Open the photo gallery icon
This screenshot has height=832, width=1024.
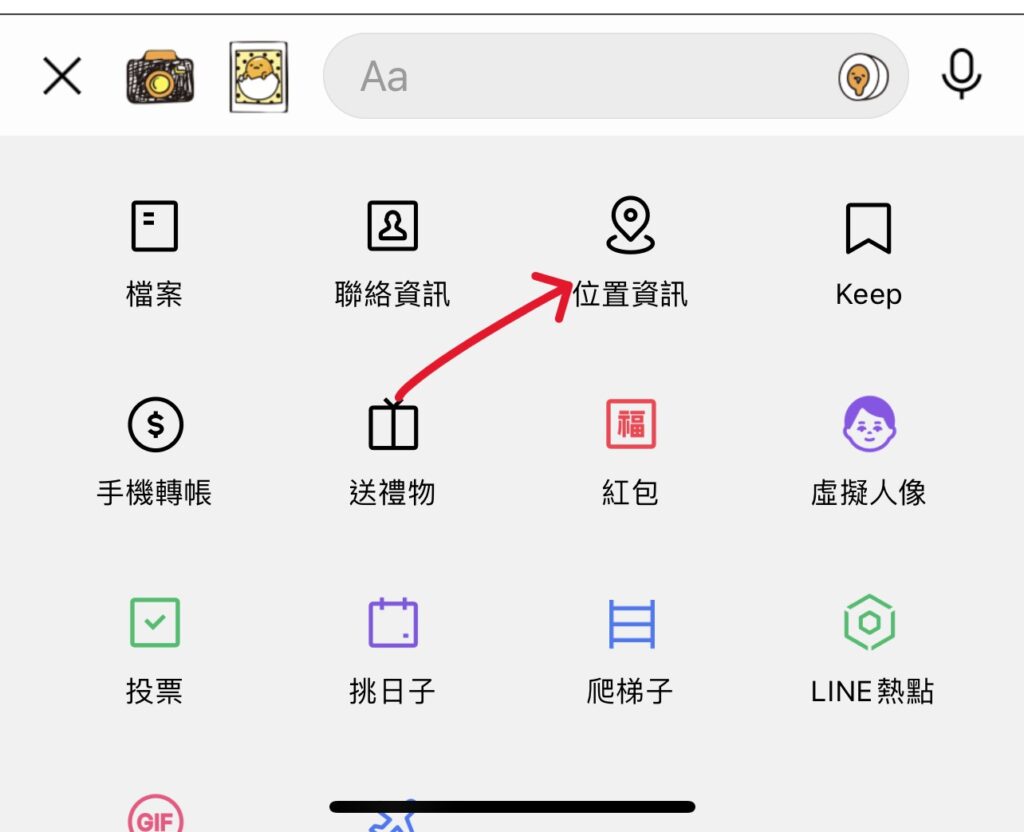coord(258,77)
